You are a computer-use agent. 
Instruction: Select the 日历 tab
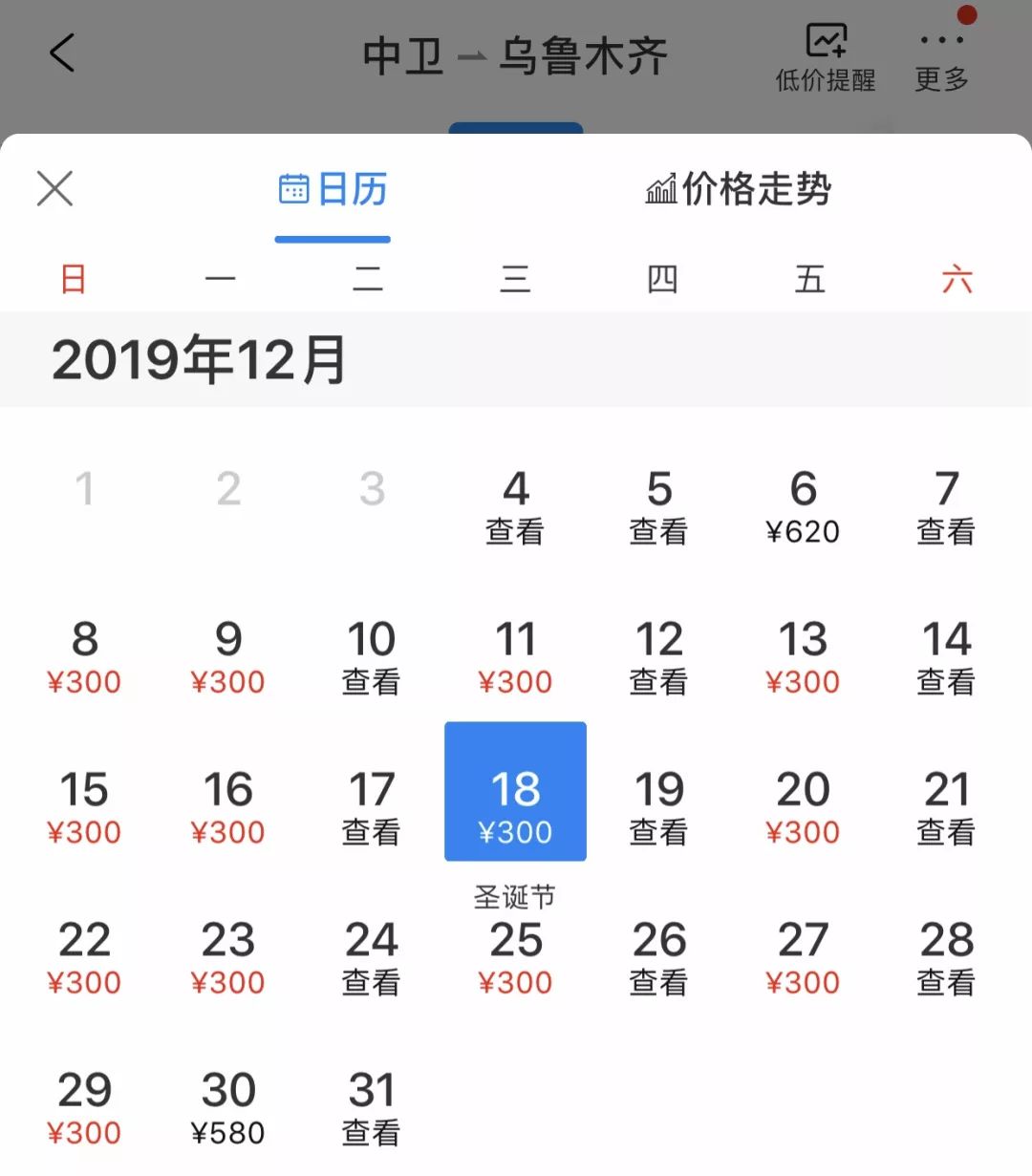(333, 189)
